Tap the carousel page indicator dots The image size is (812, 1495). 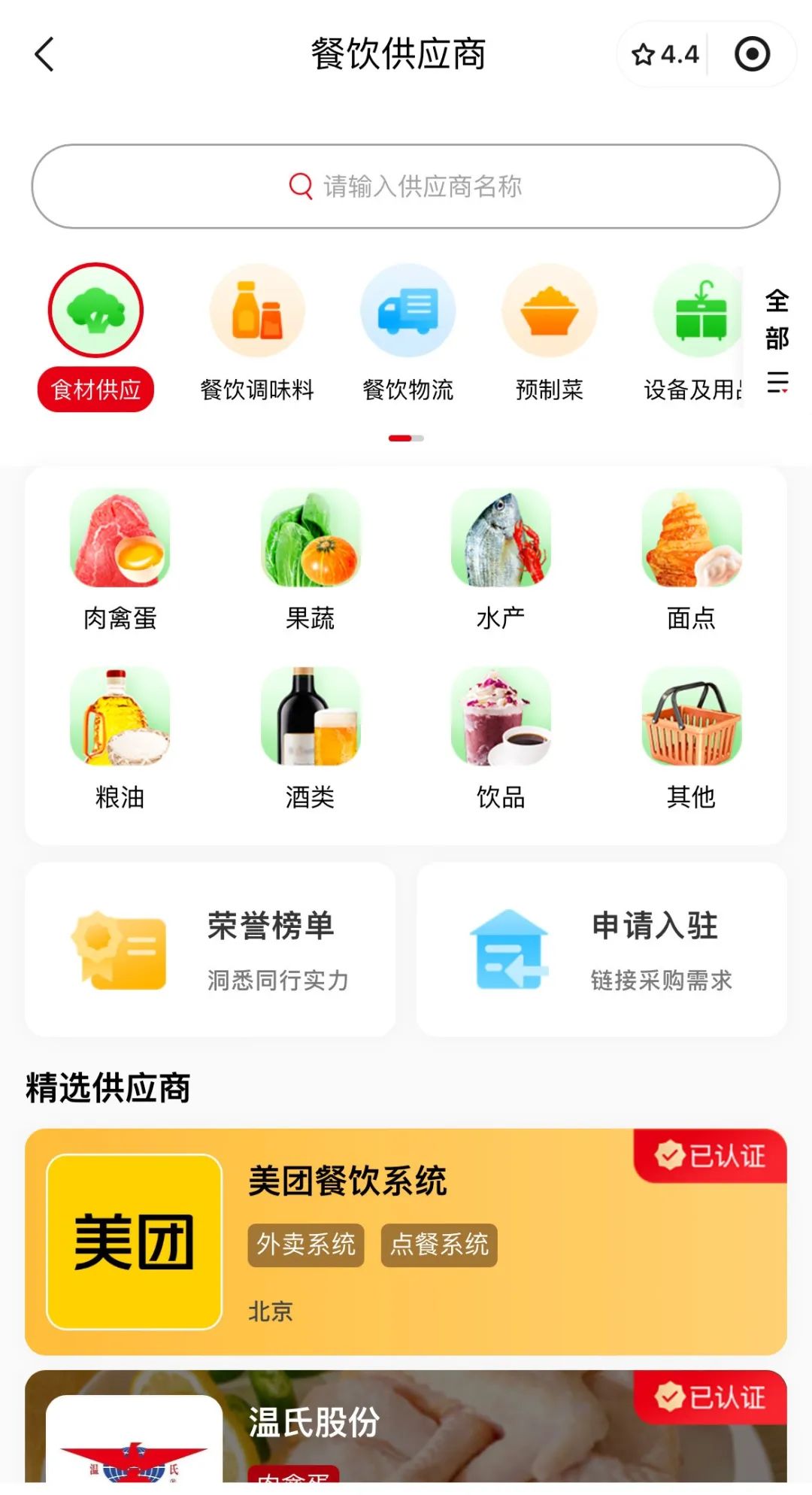click(406, 436)
